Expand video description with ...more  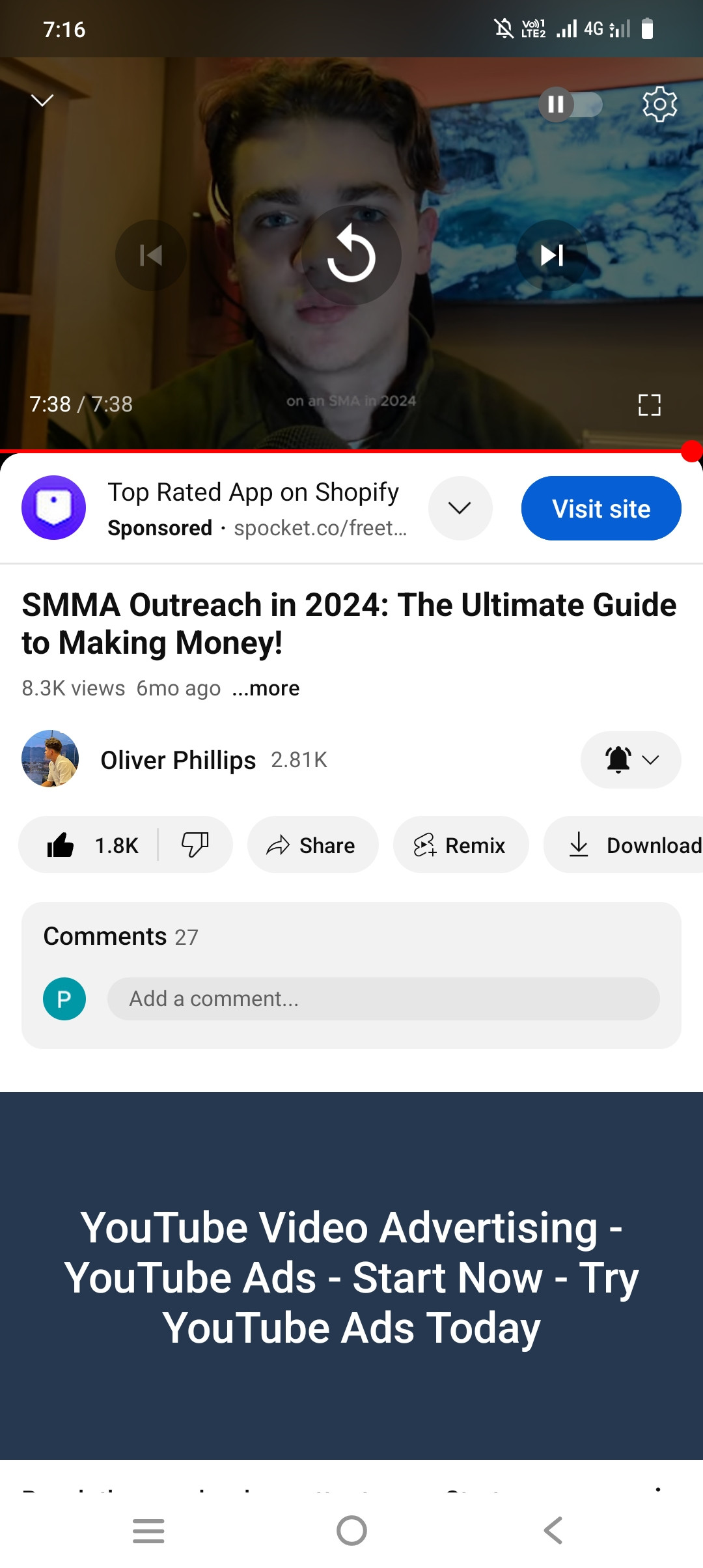click(x=266, y=688)
